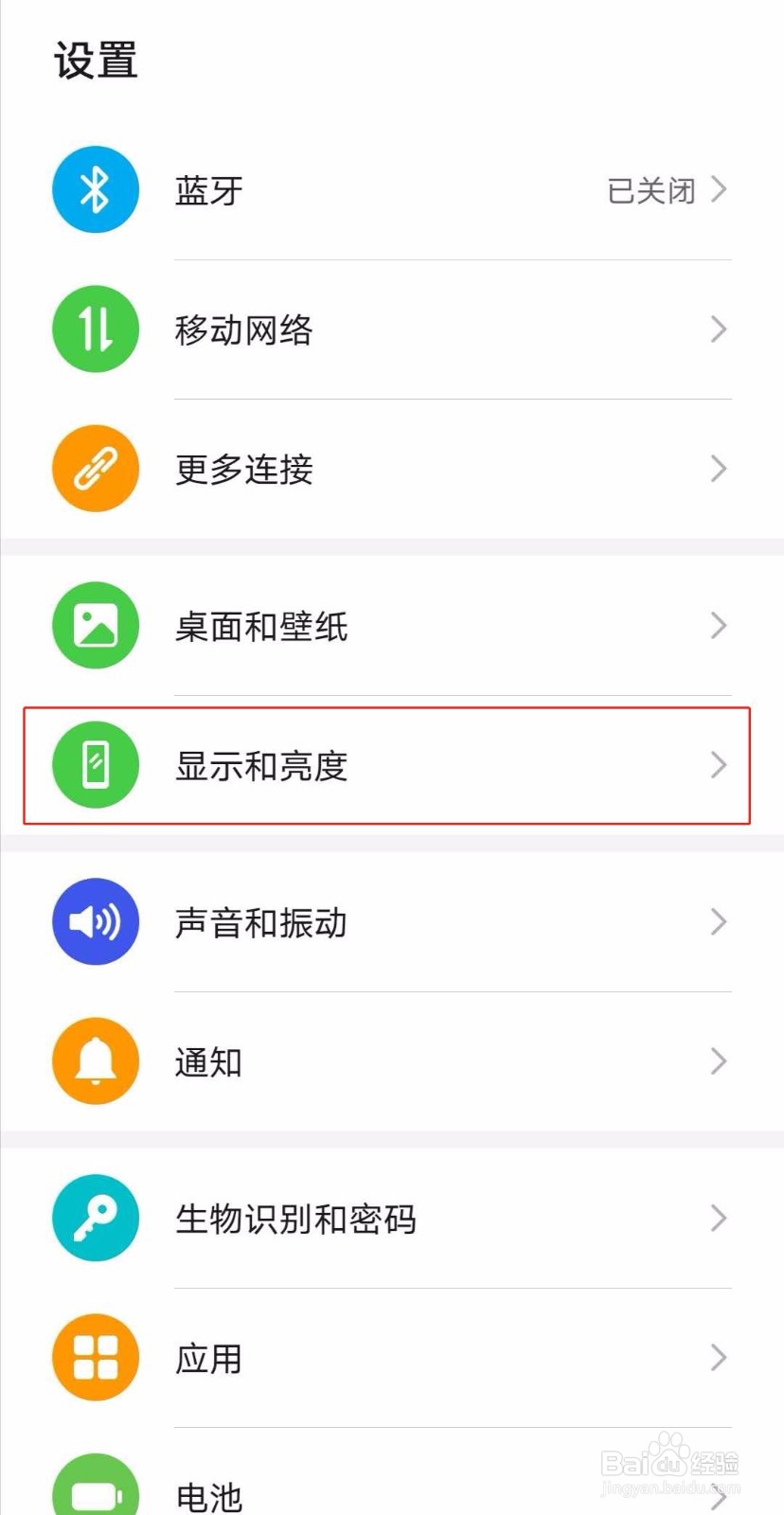Select the green 显示和亮度 phone icon
This screenshot has width=784, height=1515.
pyautogui.click(x=95, y=765)
